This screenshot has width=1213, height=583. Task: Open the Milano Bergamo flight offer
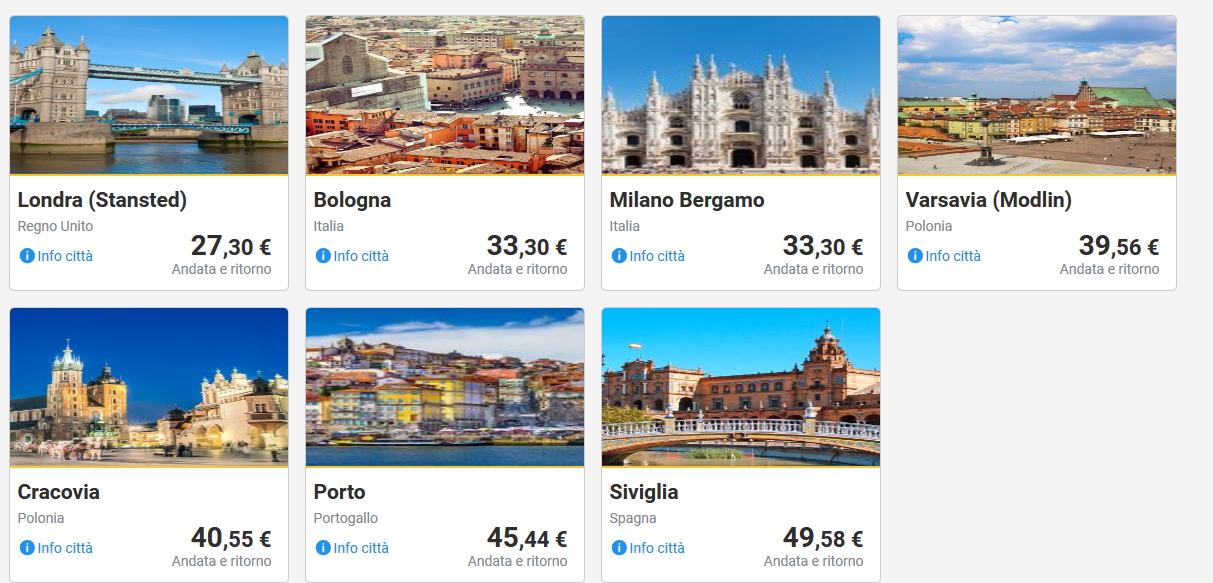pyautogui.click(x=741, y=96)
